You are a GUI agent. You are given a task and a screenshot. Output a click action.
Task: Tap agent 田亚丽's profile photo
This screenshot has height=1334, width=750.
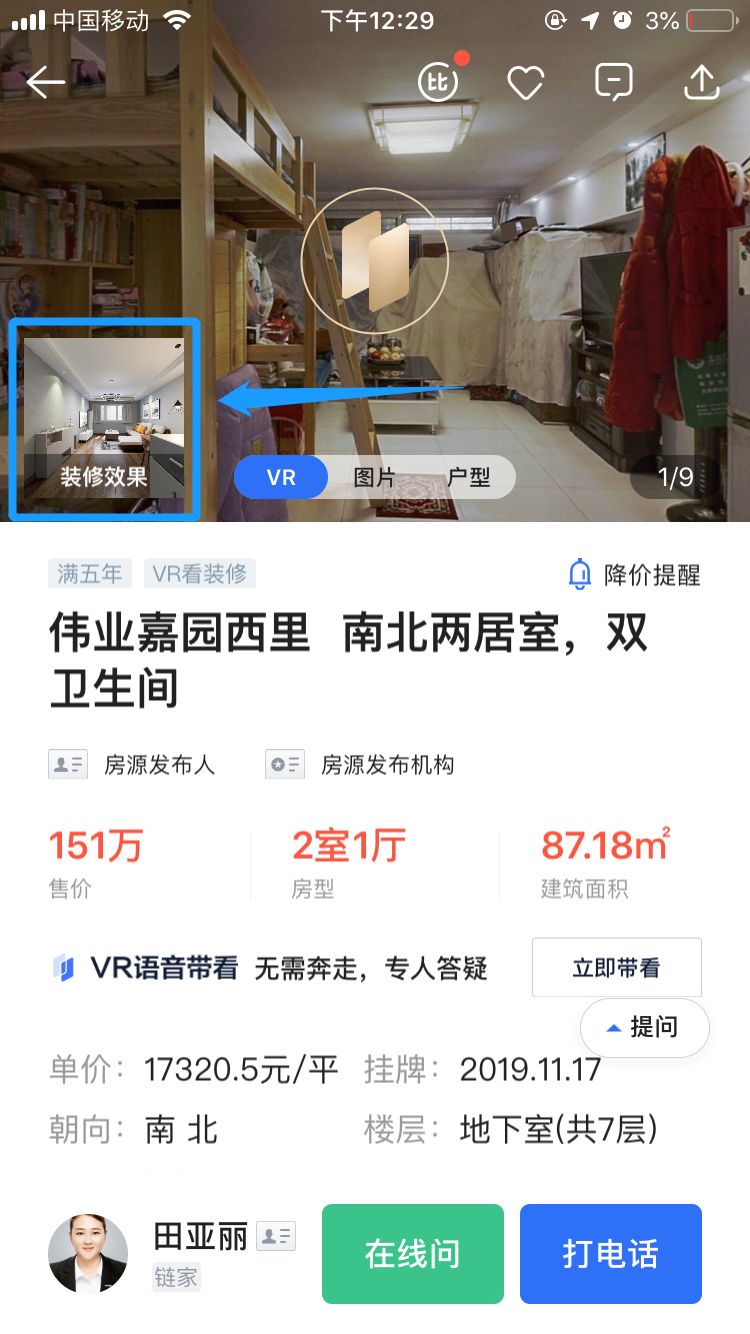tap(88, 1253)
